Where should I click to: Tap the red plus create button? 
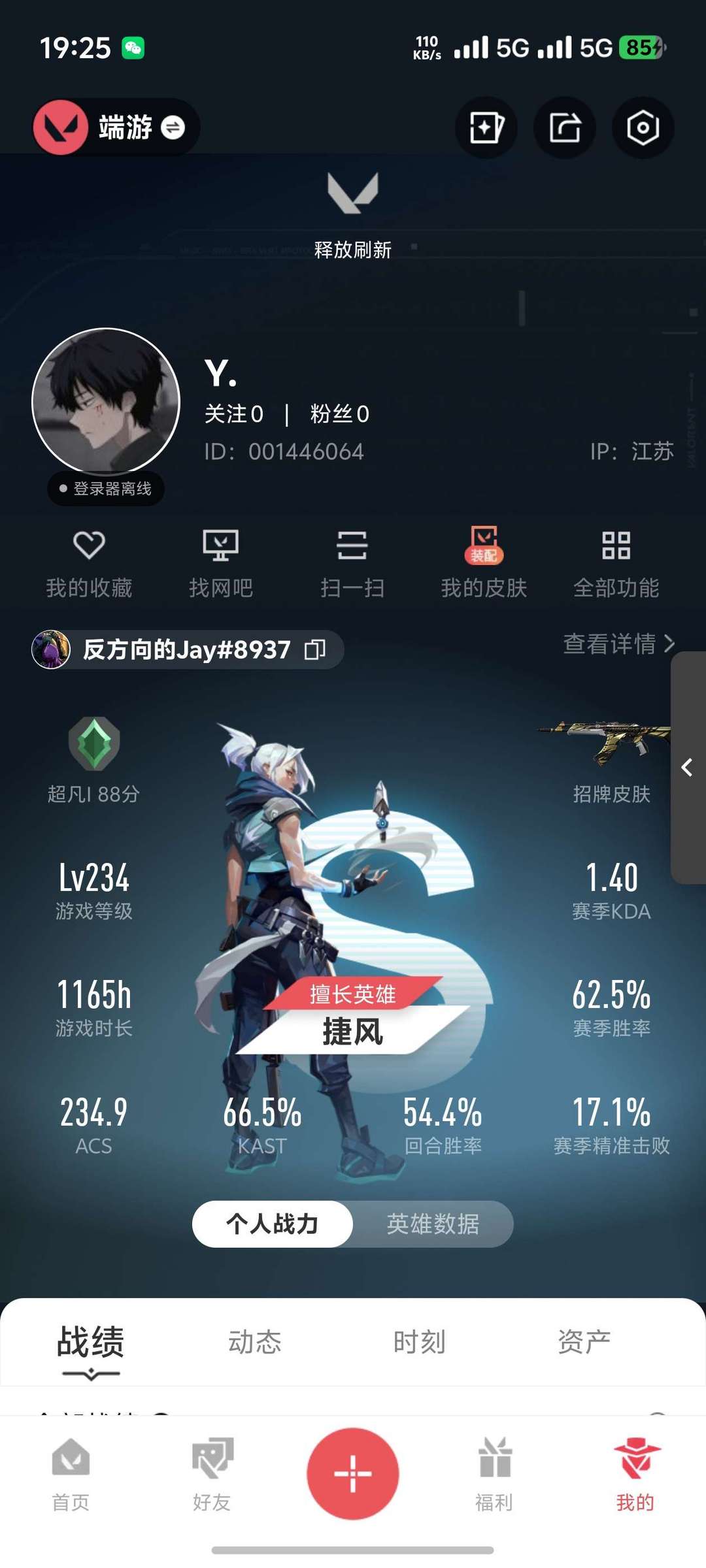[x=353, y=1473]
